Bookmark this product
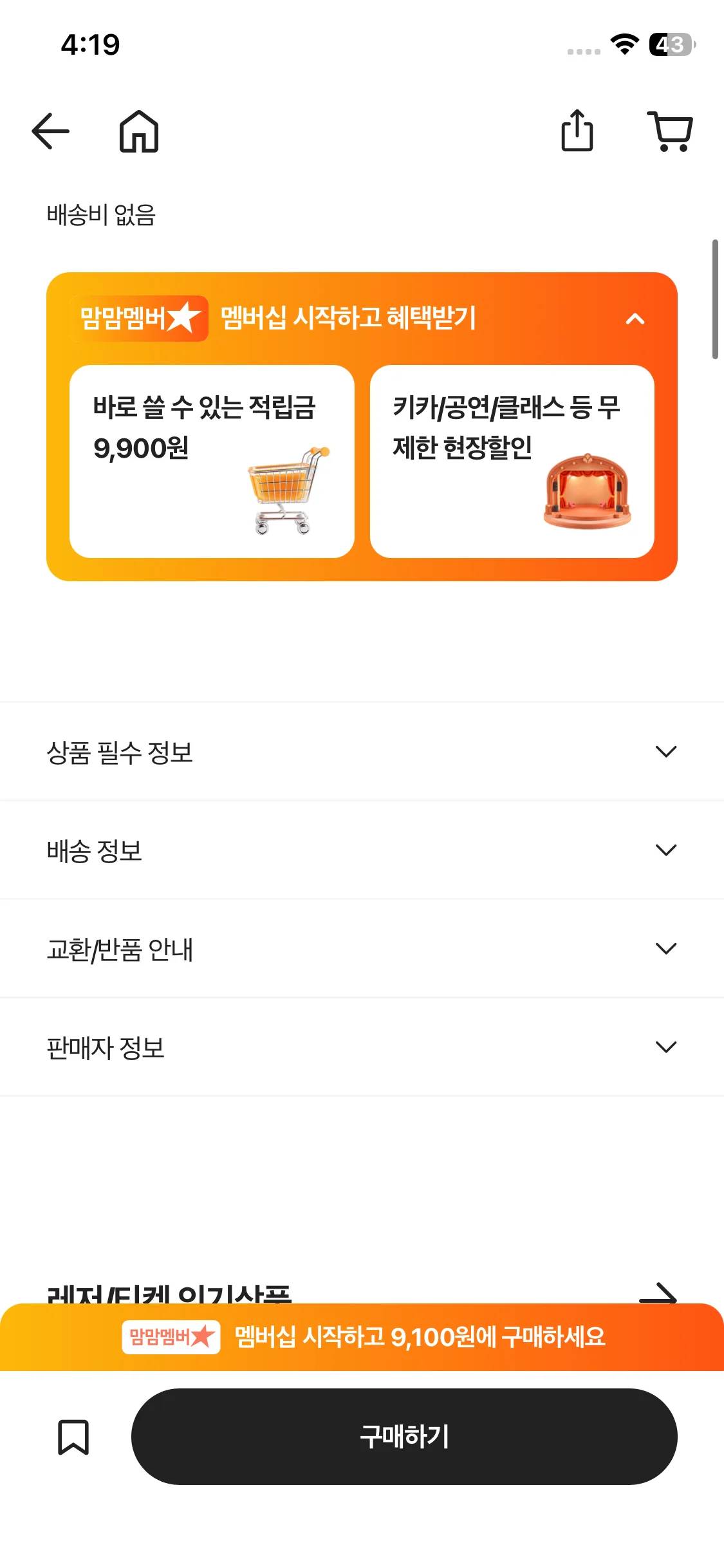The width and height of the screenshot is (724, 1568). coord(73,1437)
